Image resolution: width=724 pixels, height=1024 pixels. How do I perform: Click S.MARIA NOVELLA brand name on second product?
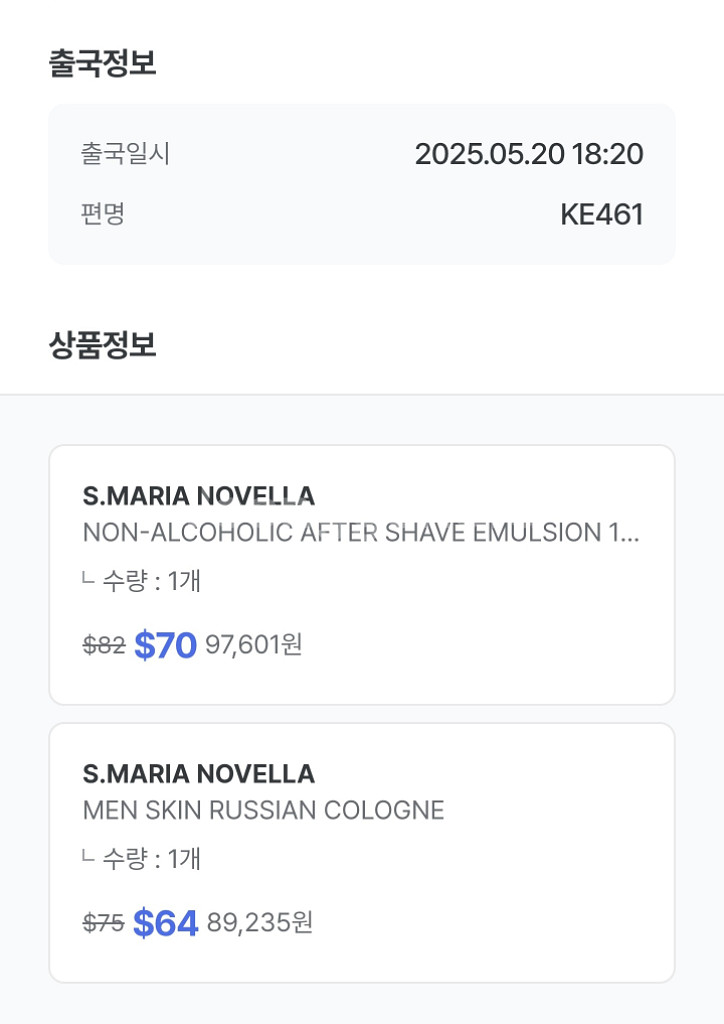[x=198, y=773]
